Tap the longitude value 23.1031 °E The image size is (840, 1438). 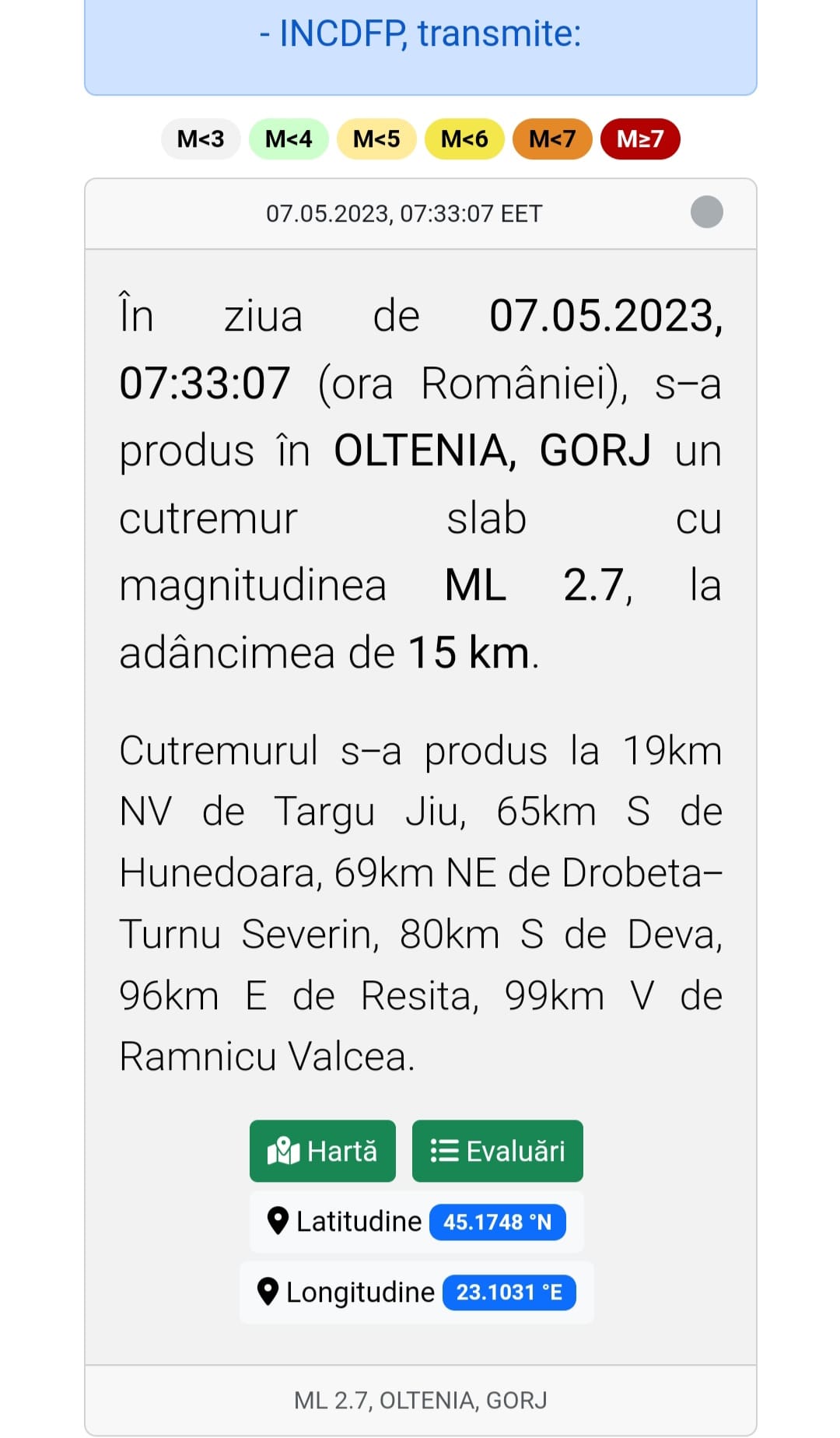click(x=509, y=1292)
